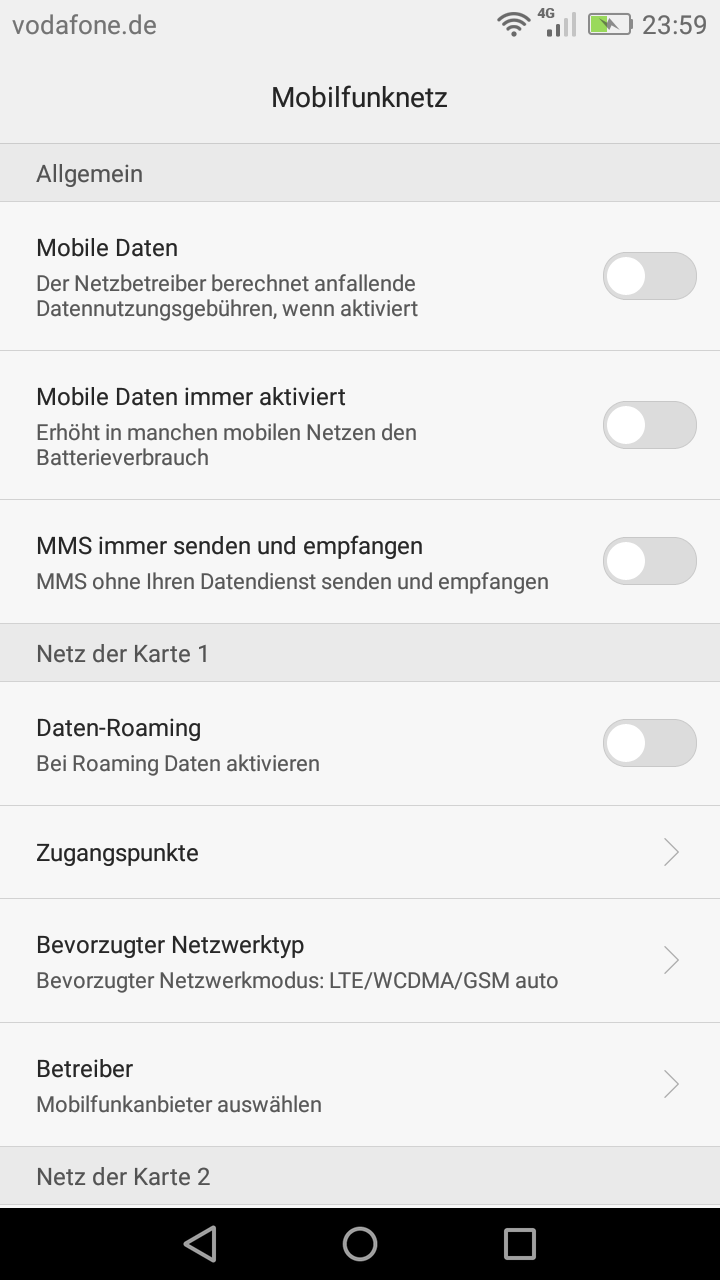Tap the Netz der Karte 2 section header

tap(122, 1177)
